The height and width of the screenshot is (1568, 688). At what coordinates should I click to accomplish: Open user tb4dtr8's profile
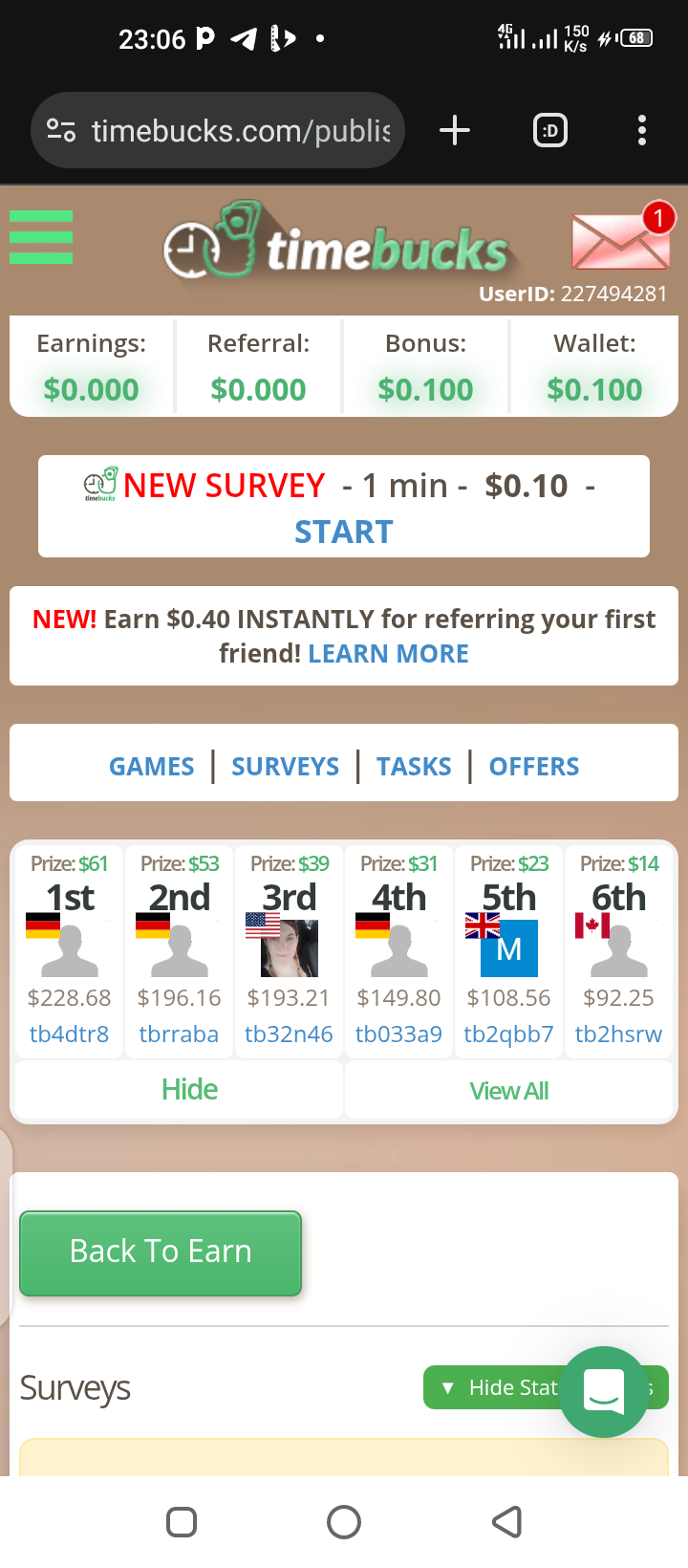tap(69, 1034)
